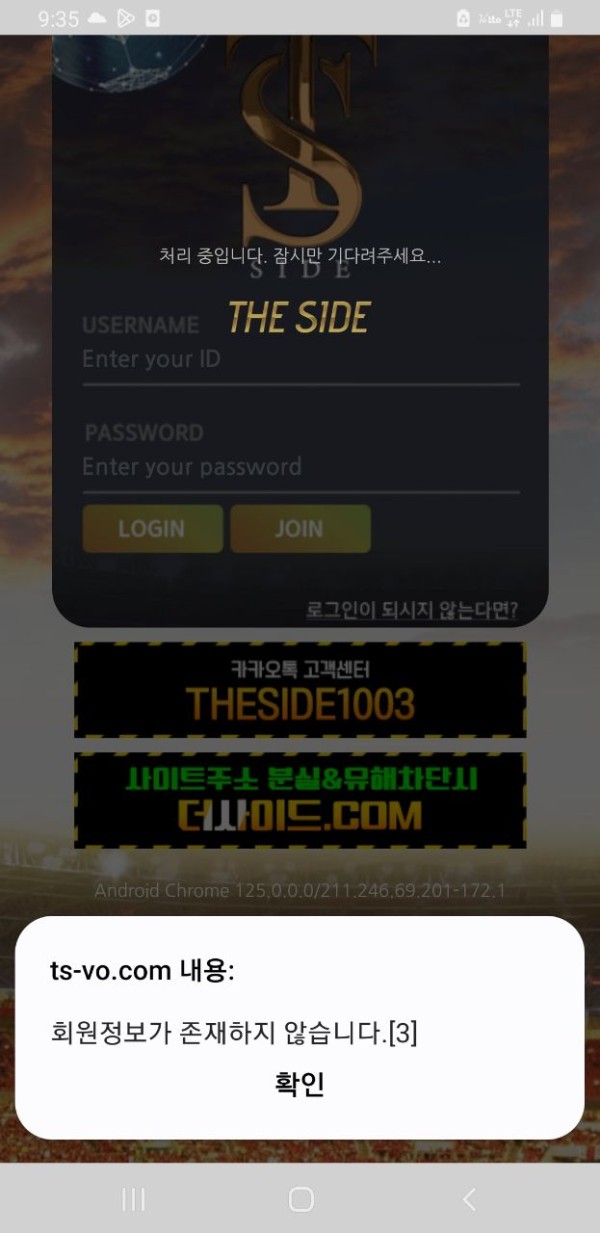Focus the Enter your ID field

click(300, 359)
